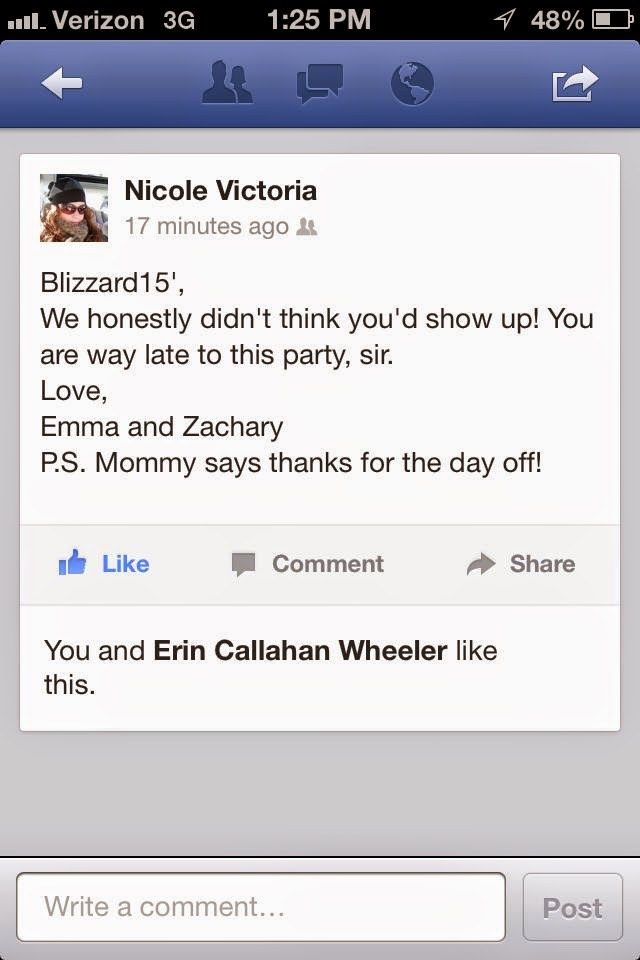Open Nicole Victoria's profile name link
Viewport: 640px width, 960px height.
click(220, 190)
